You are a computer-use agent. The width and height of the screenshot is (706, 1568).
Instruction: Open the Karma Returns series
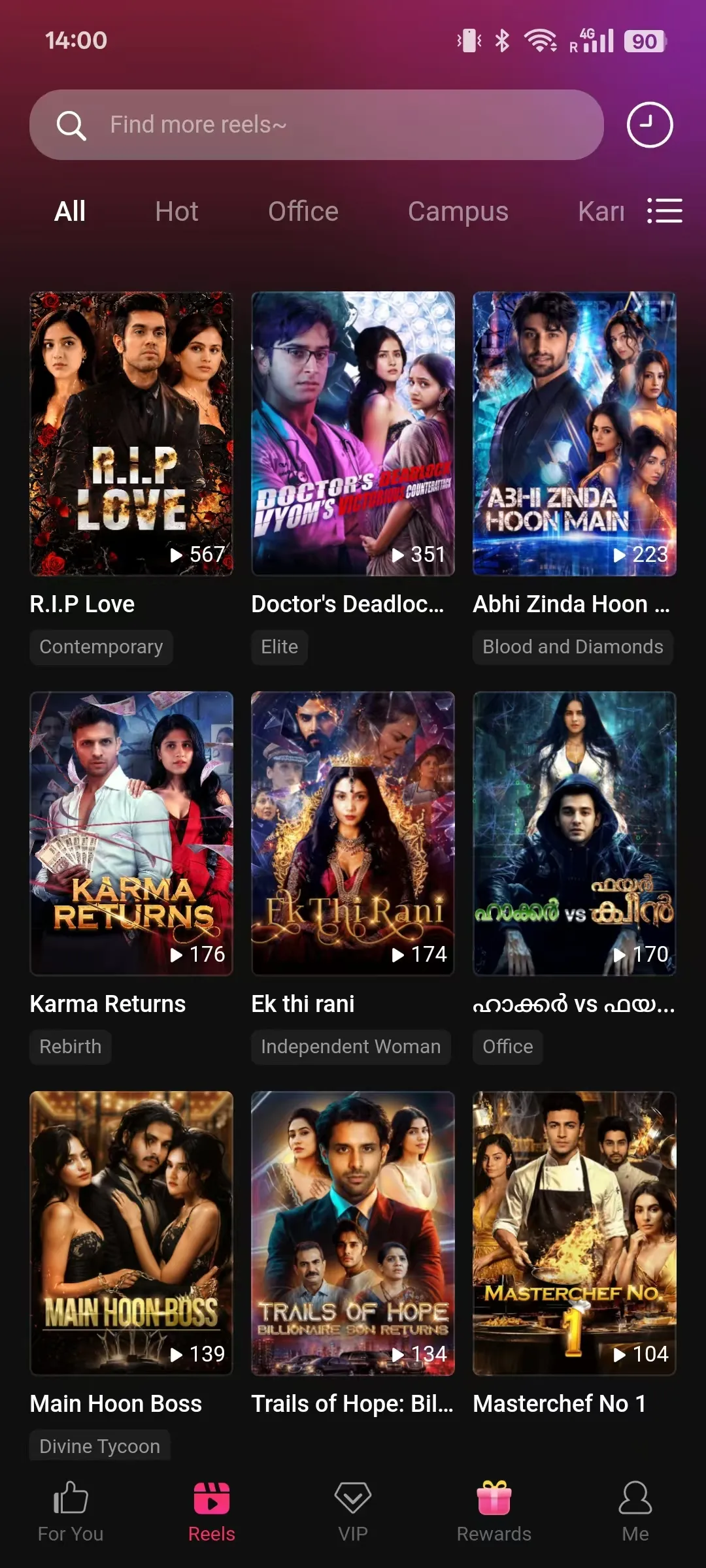tap(131, 833)
